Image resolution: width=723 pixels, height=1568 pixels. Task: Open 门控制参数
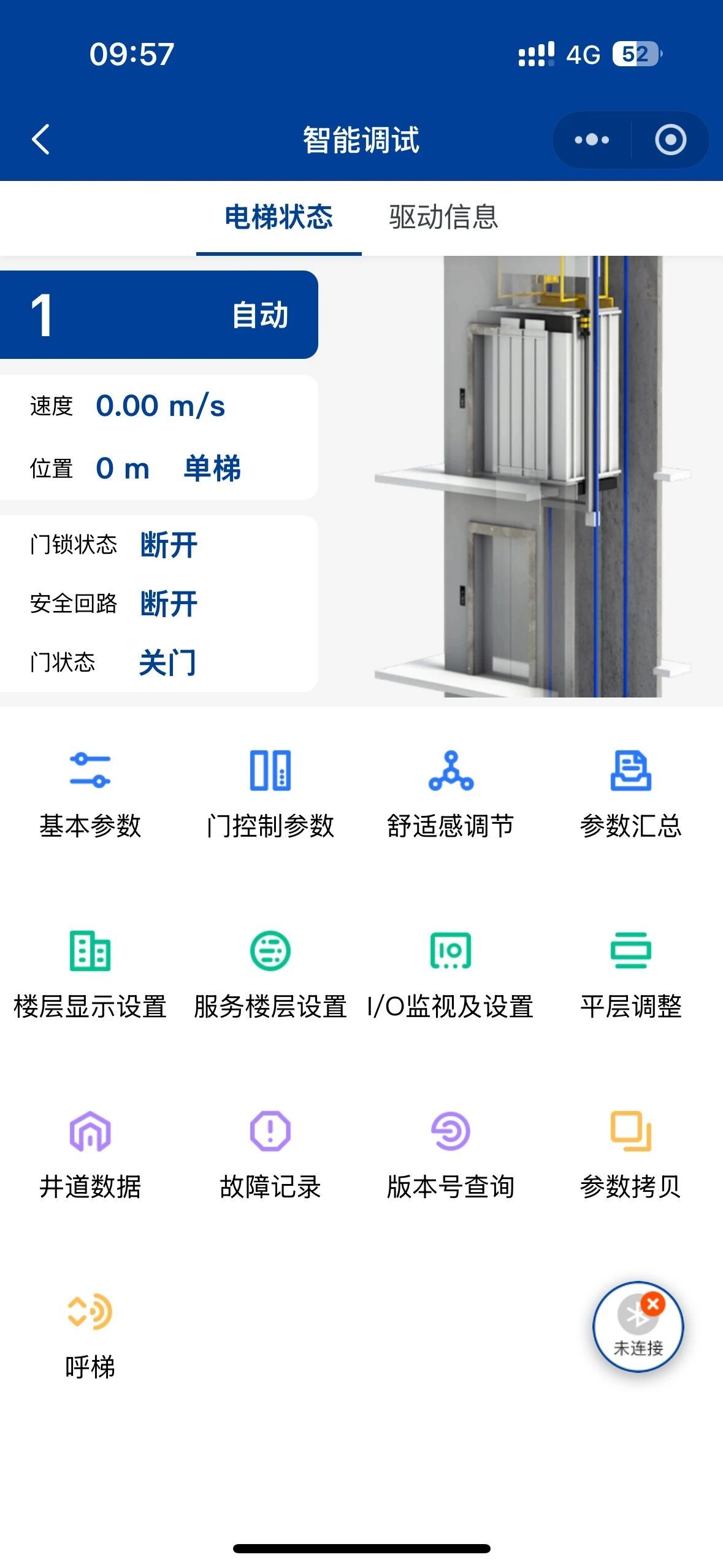click(270, 793)
